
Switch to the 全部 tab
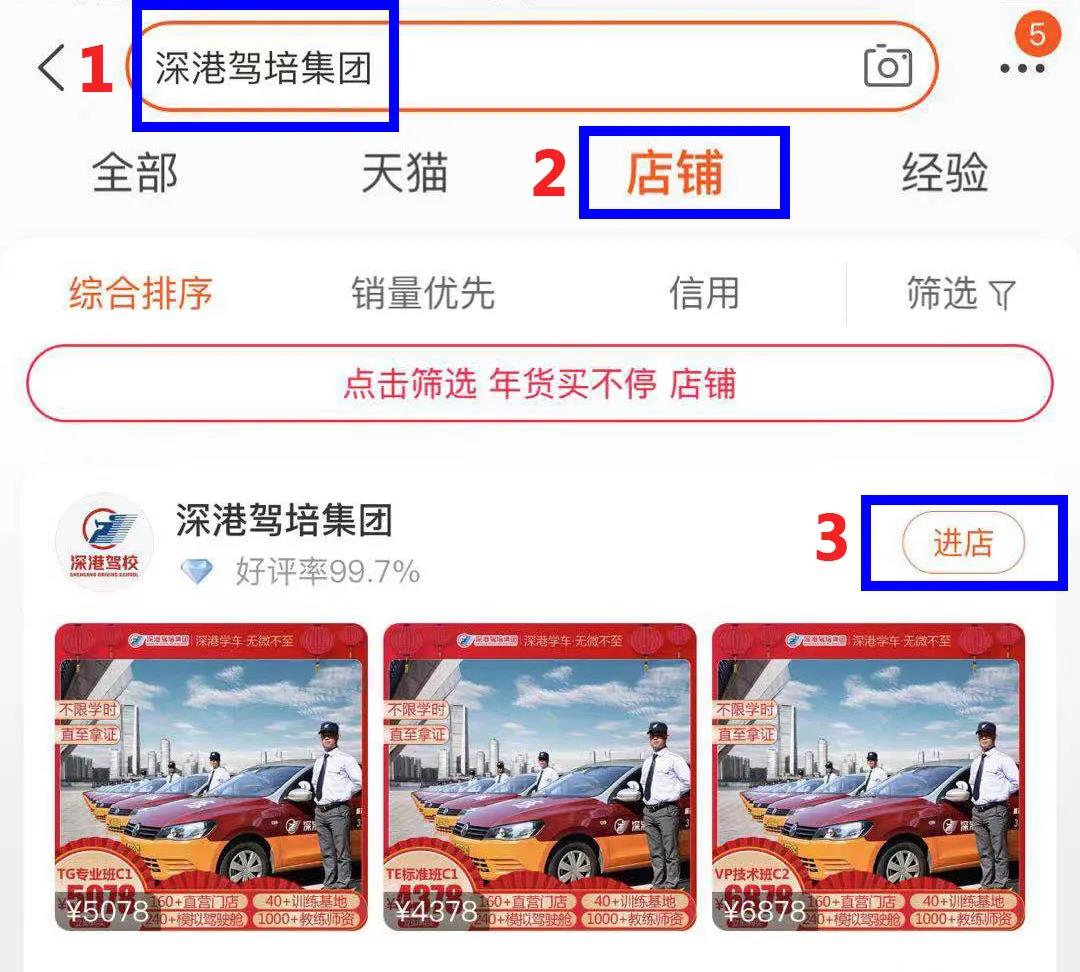point(135,173)
